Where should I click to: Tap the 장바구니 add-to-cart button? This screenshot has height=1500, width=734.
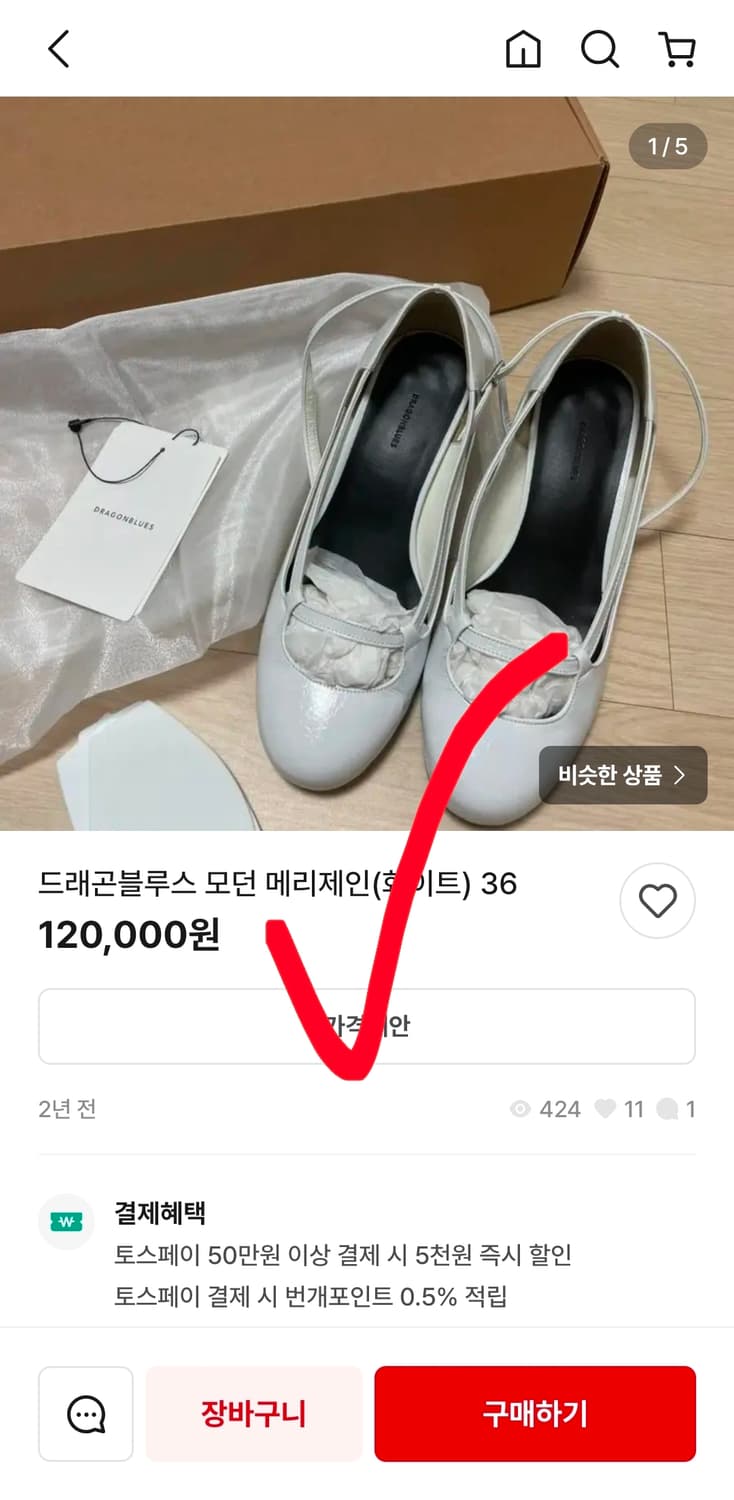(253, 1413)
